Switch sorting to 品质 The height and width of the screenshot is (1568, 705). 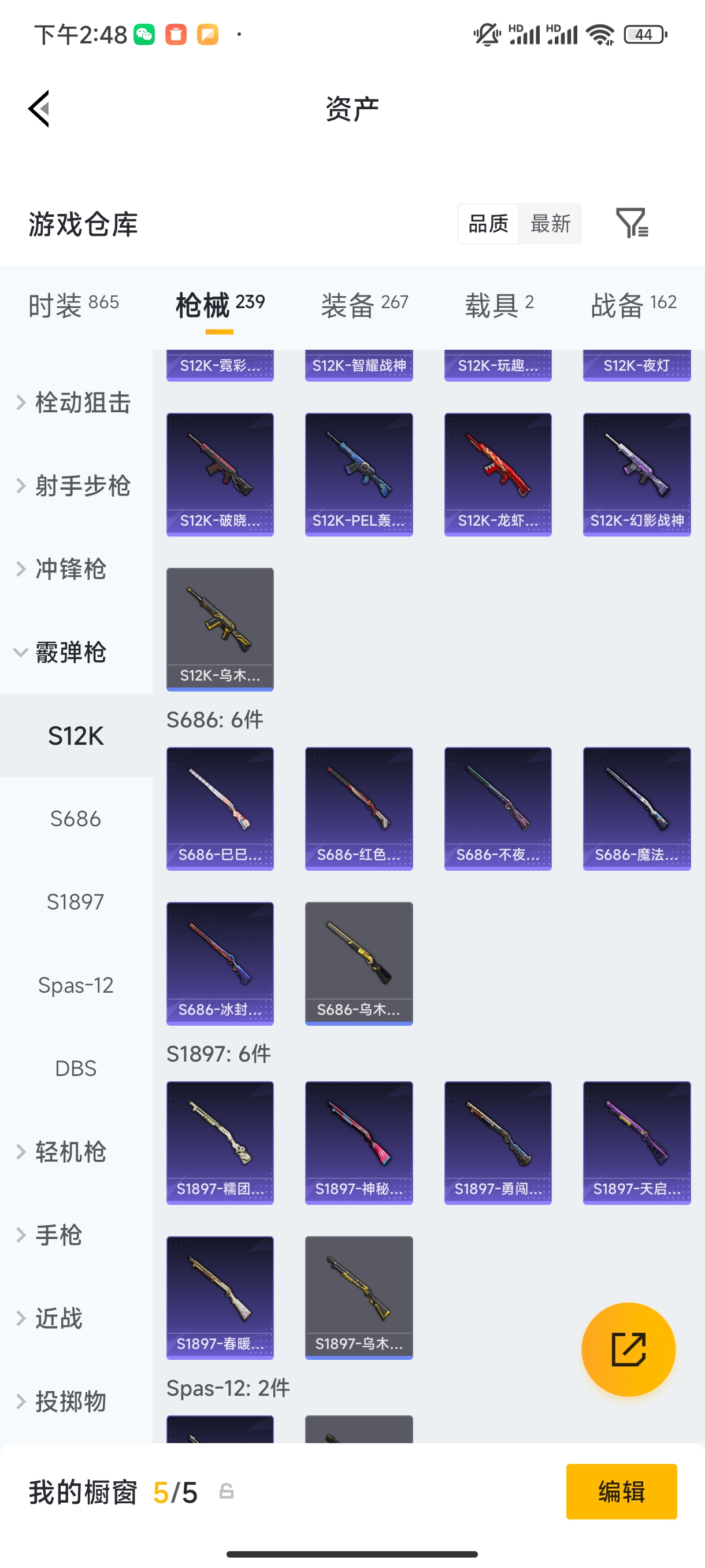(x=487, y=223)
